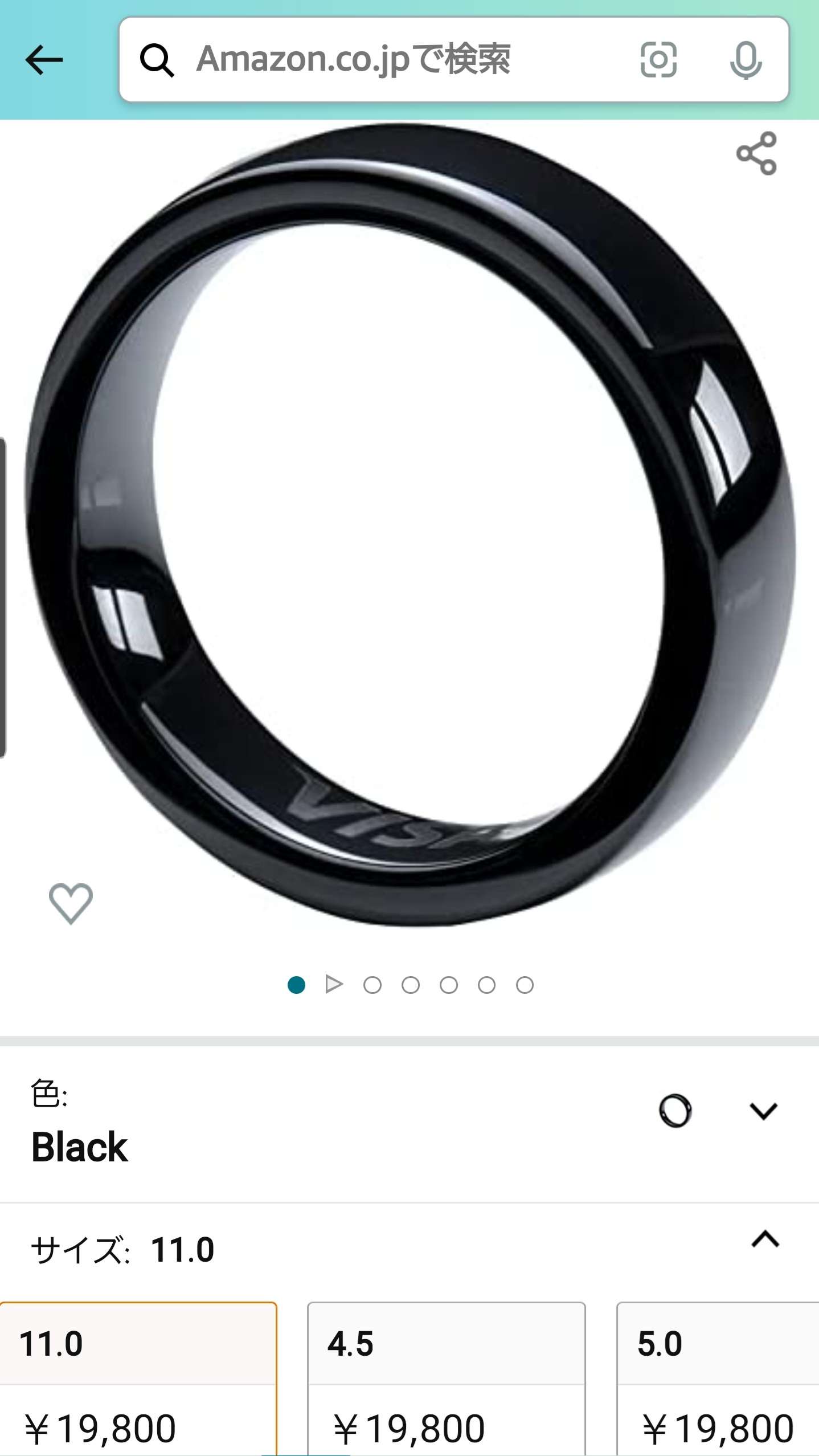Add the ring to wishlist with heart
This screenshot has height=1456, width=819.
[71, 903]
